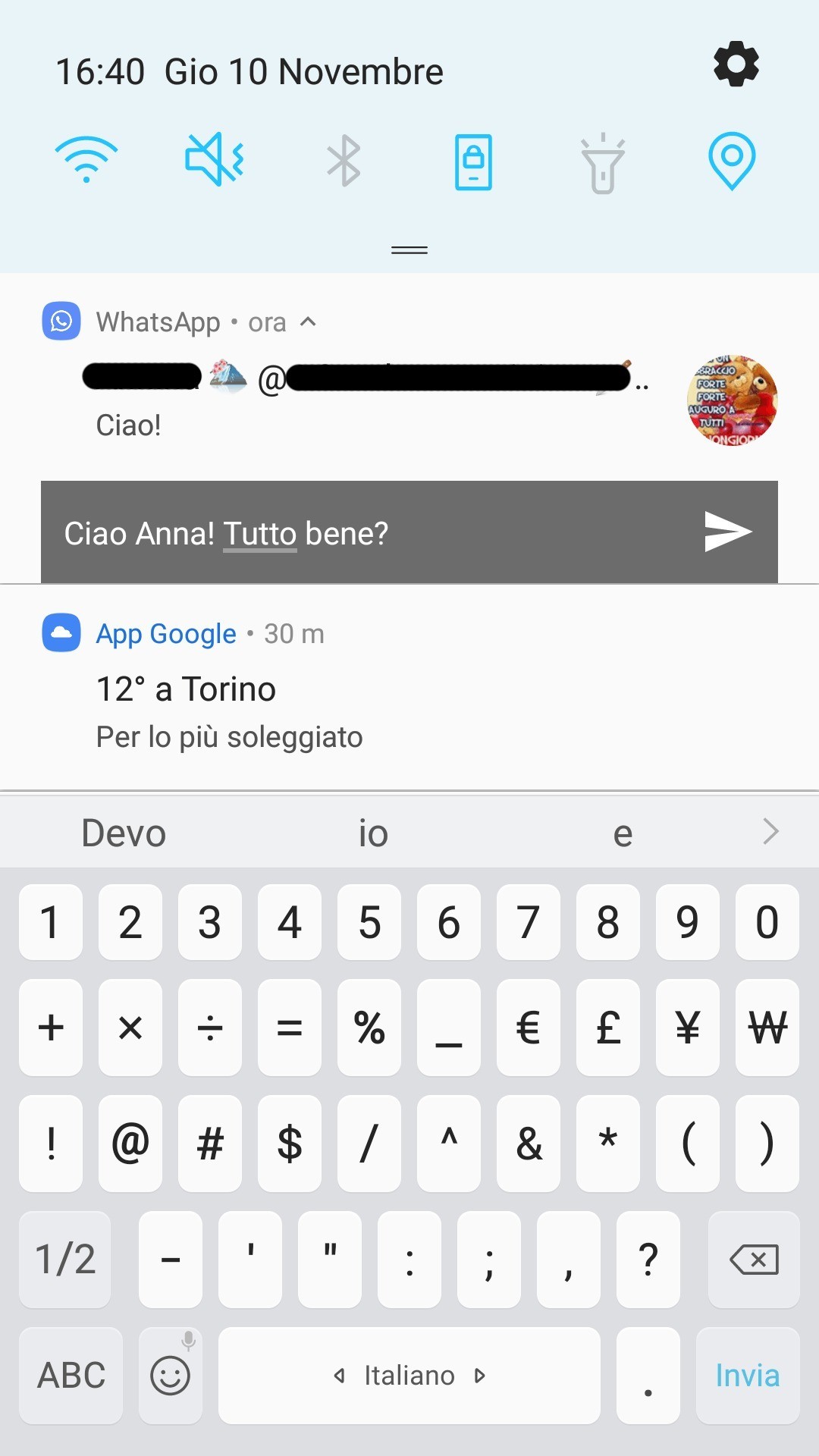Tap the backspace key

[x=753, y=1260]
